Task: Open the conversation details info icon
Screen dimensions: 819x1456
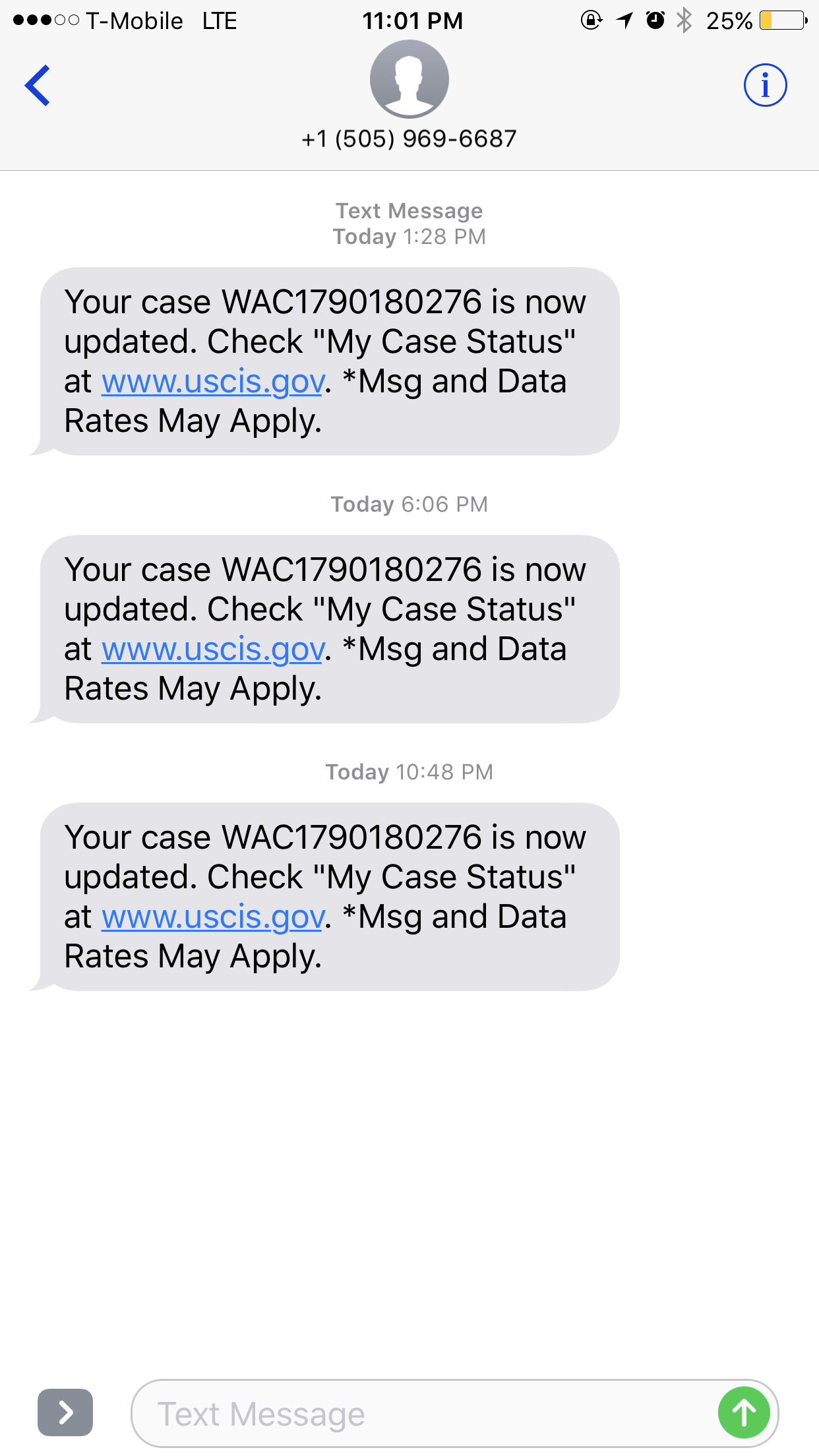Action: (765, 85)
